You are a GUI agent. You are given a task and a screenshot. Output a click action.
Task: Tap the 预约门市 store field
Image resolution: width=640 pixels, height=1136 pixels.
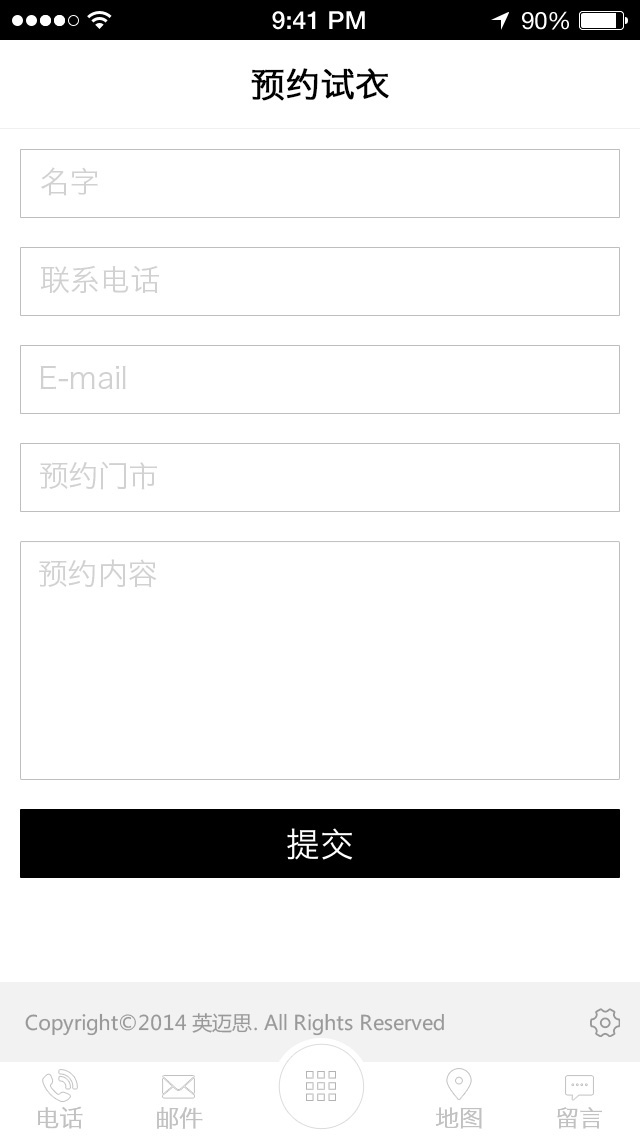pyautogui.click(x=320, y=477)
